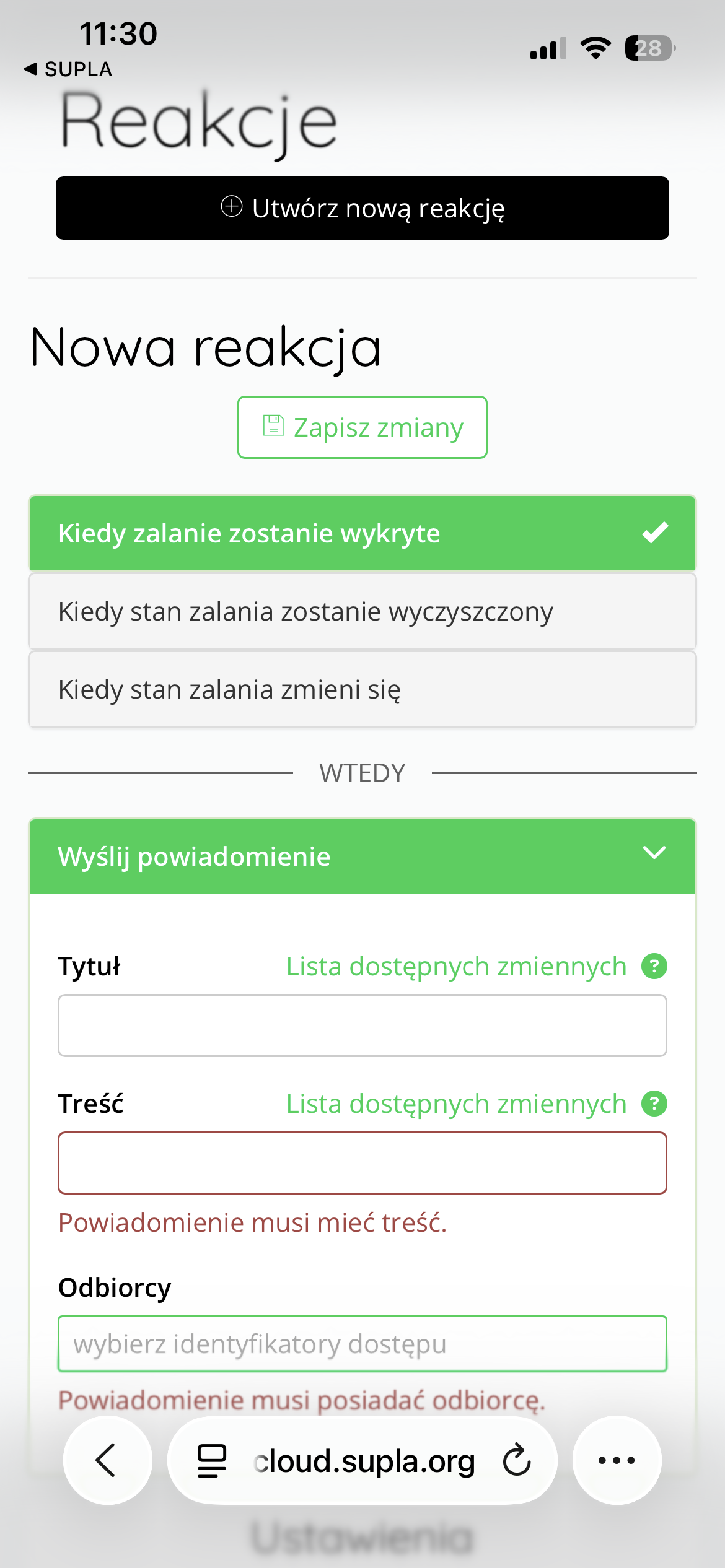Choose Kiedy stan zalania zostanie wyczyszczony

(362, 611)
